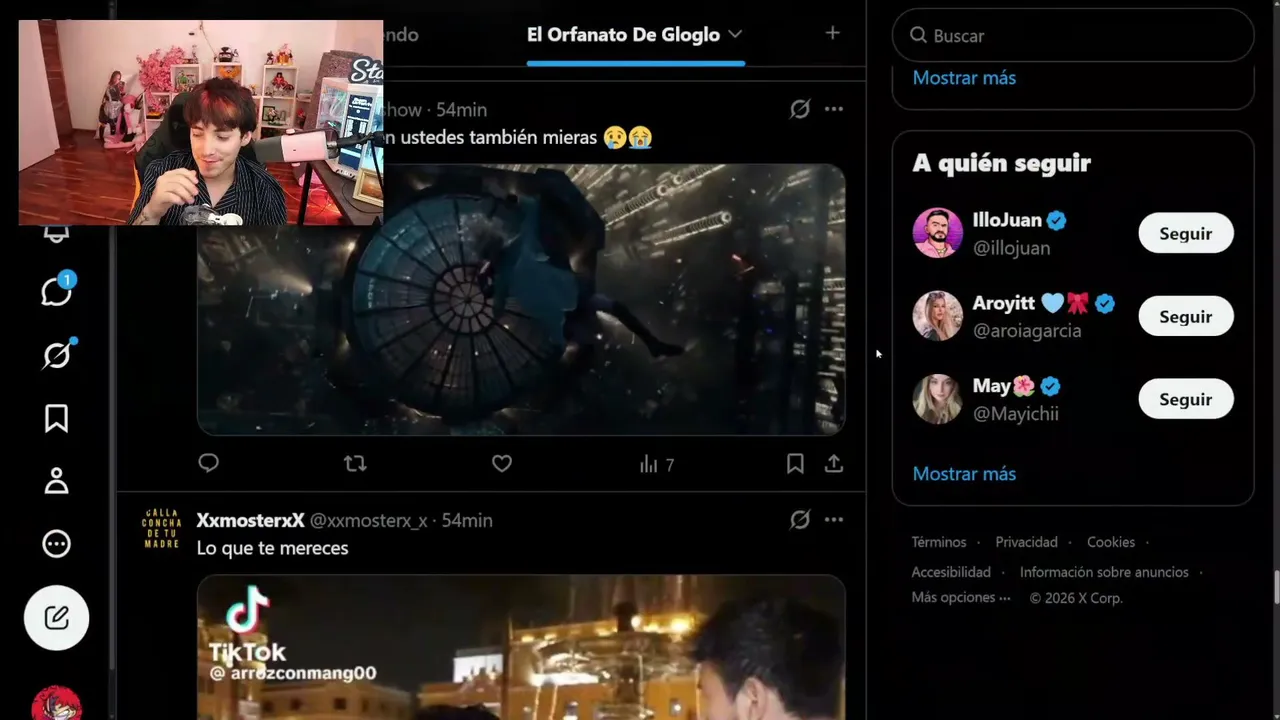Share the post with 7 views
1280x720 pixels.
(834, 464)
